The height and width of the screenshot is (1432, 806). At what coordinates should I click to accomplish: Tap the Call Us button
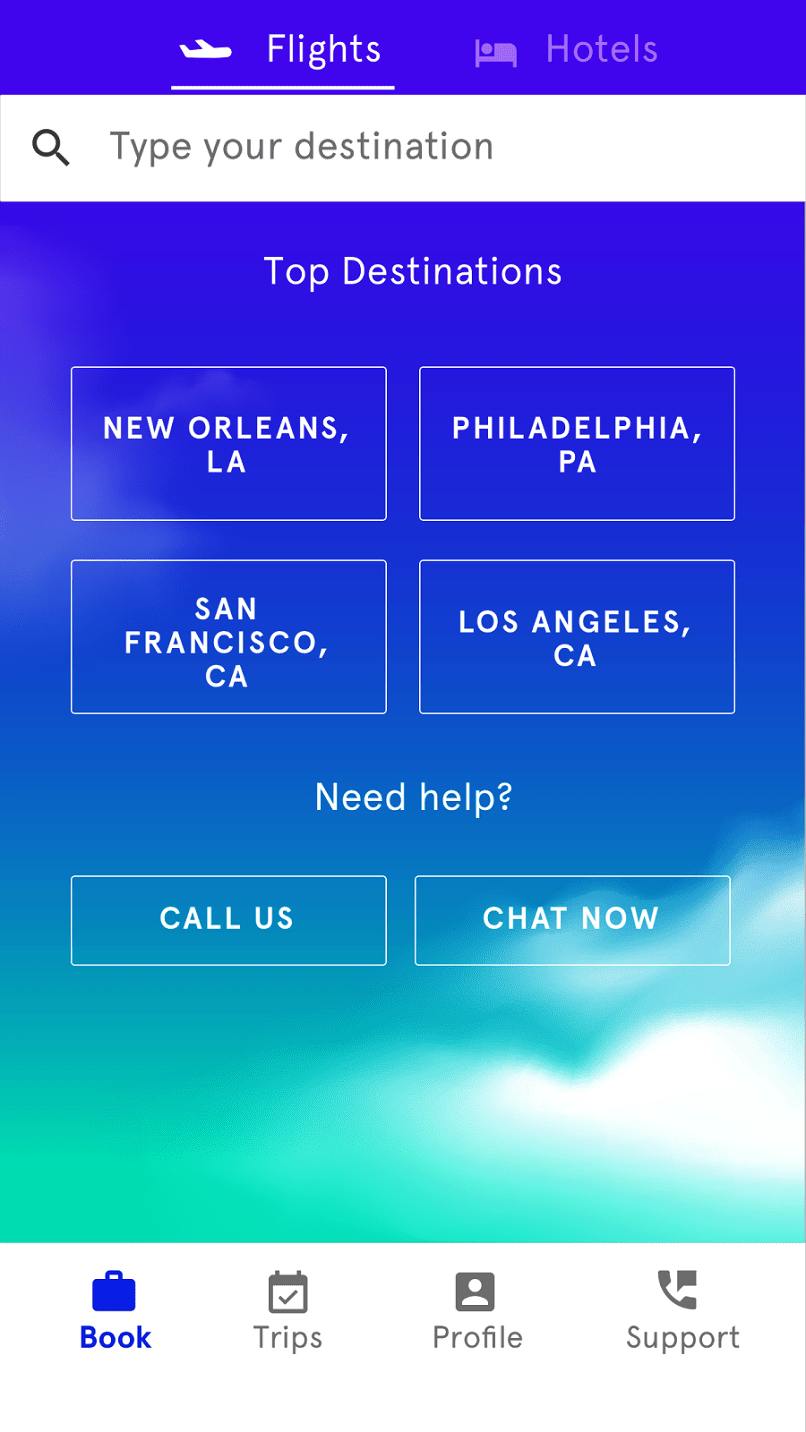point(228,920)
